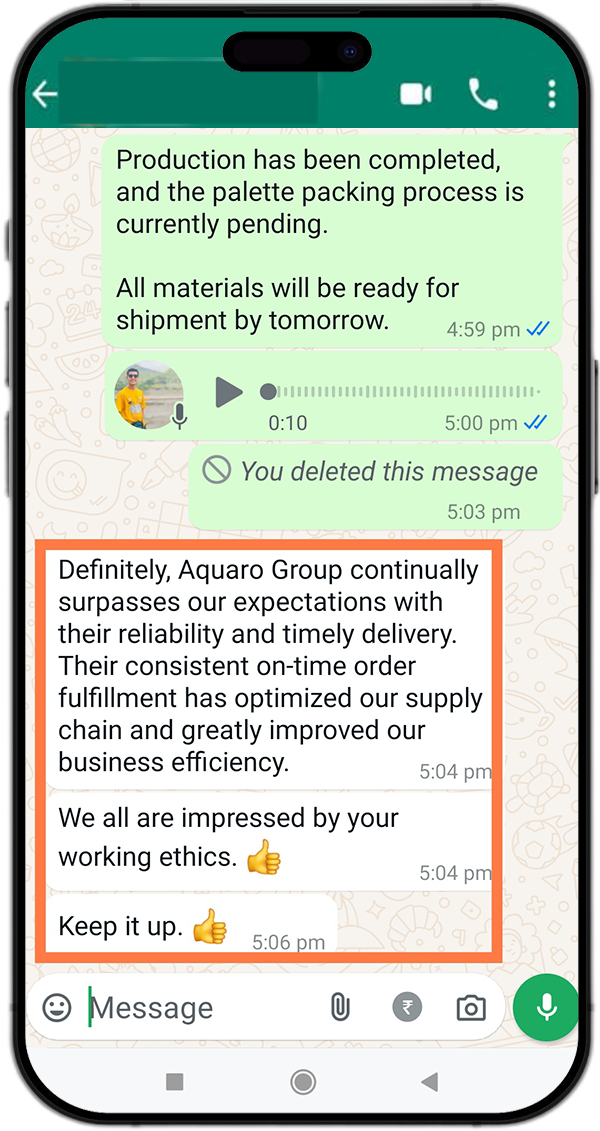
Task: Tap the system back triangle
Action: point(430,1081)
